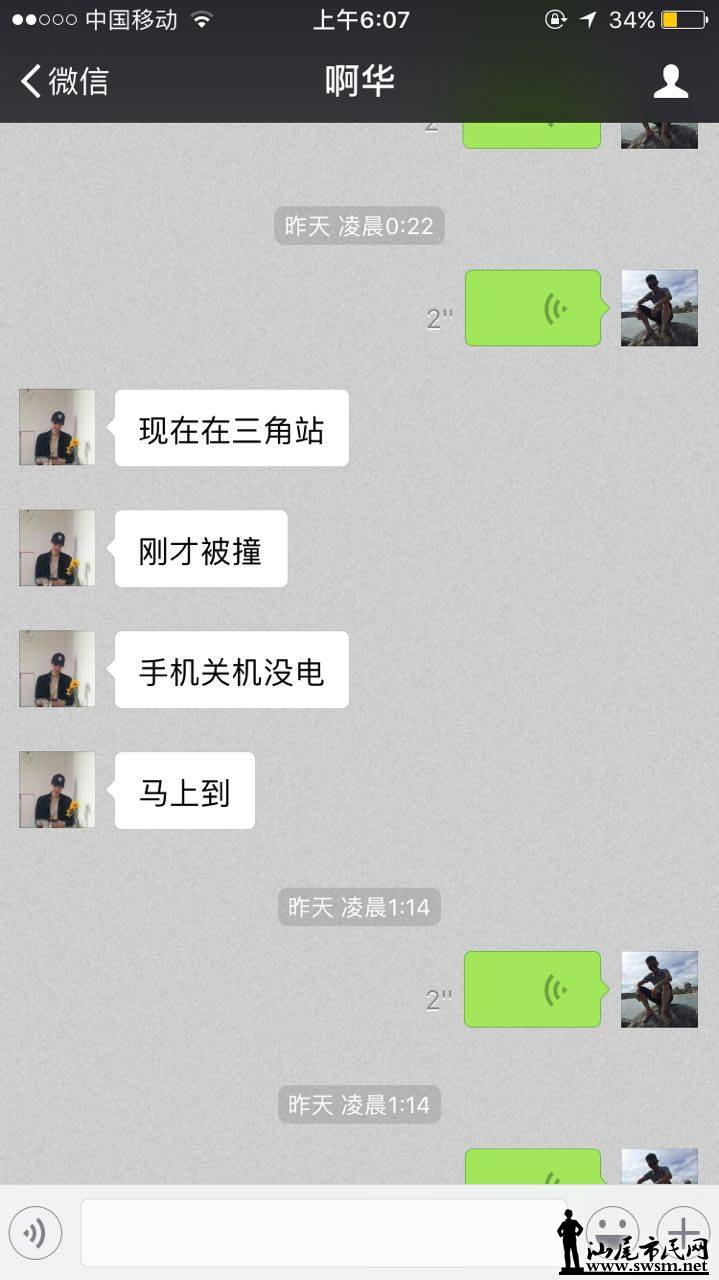Open my avatar beside the 0:22 voice message
Image resolution: width=719 pixels, height=1280 pixels.
tap(659, 308)
